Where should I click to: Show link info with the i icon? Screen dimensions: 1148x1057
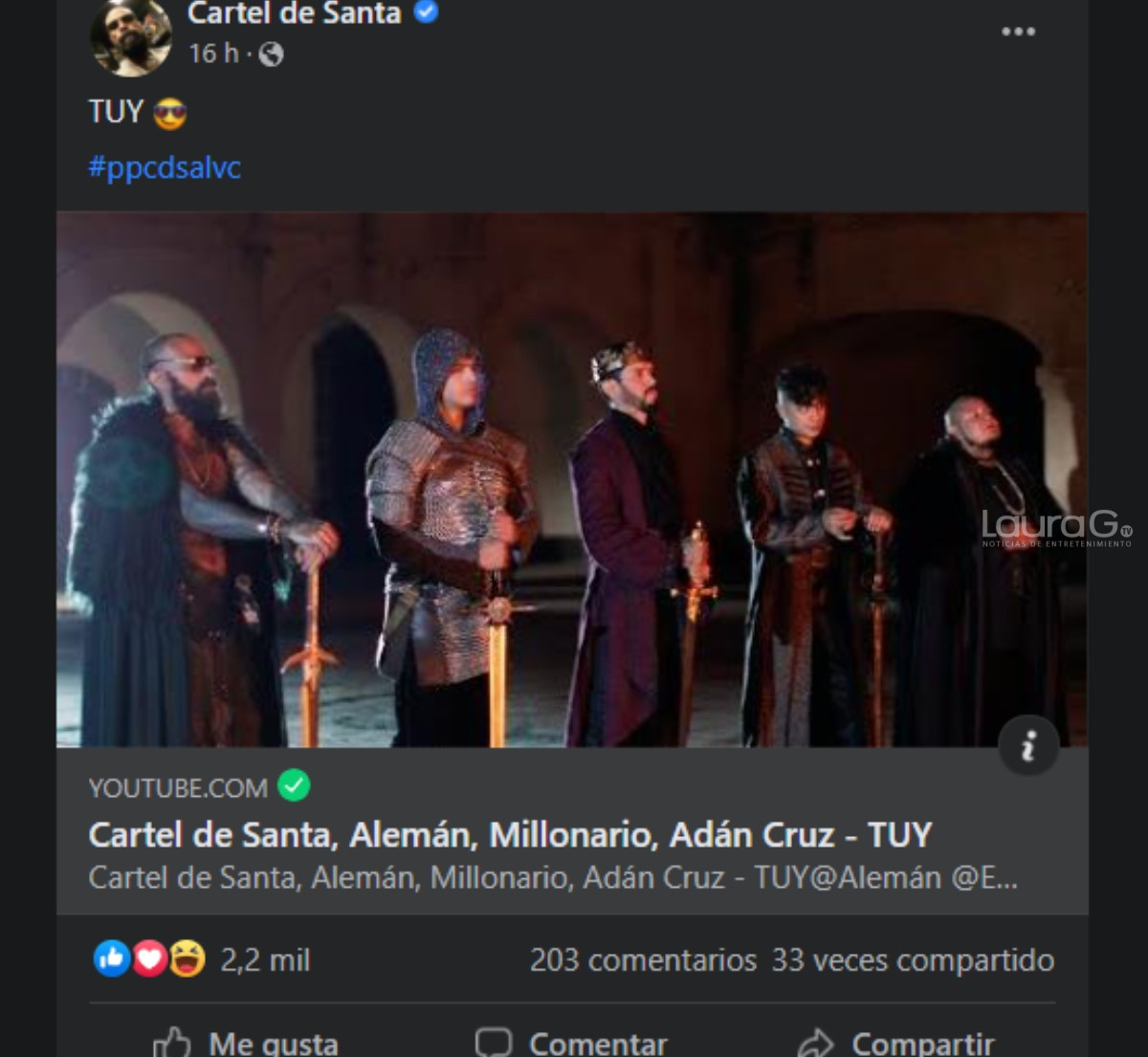pos(1028,745)
